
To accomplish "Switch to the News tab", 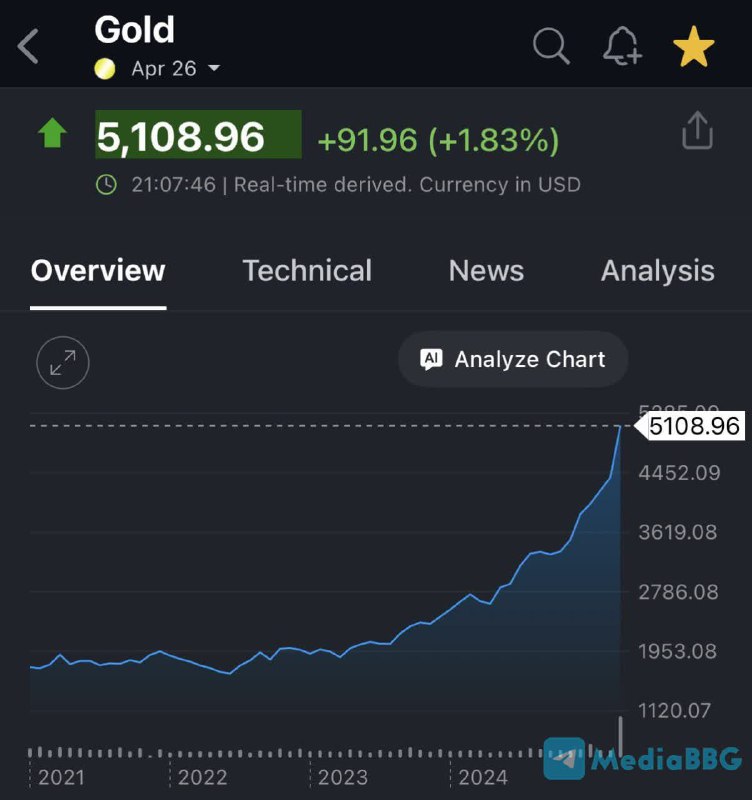I will coord(486,271).
